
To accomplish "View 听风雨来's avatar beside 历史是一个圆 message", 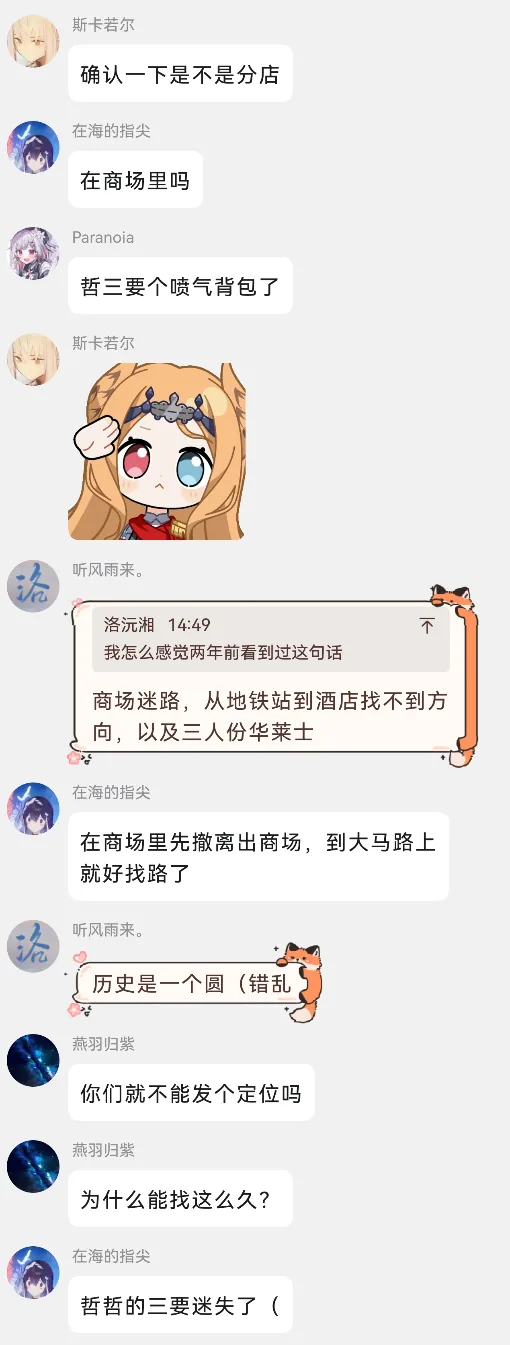I will pos(33,946).
